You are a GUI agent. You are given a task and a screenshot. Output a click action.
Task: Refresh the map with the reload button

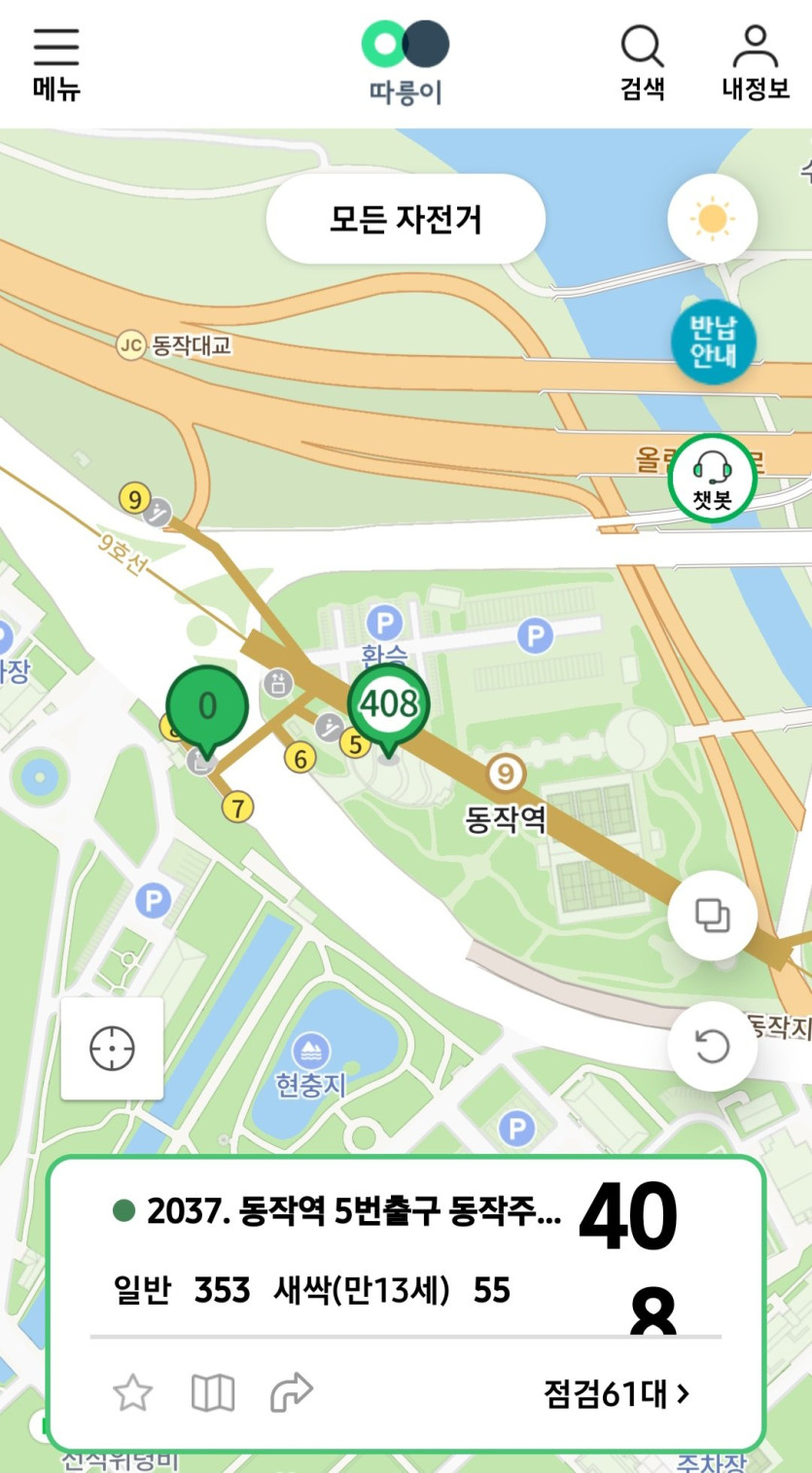coord(712,1047)
